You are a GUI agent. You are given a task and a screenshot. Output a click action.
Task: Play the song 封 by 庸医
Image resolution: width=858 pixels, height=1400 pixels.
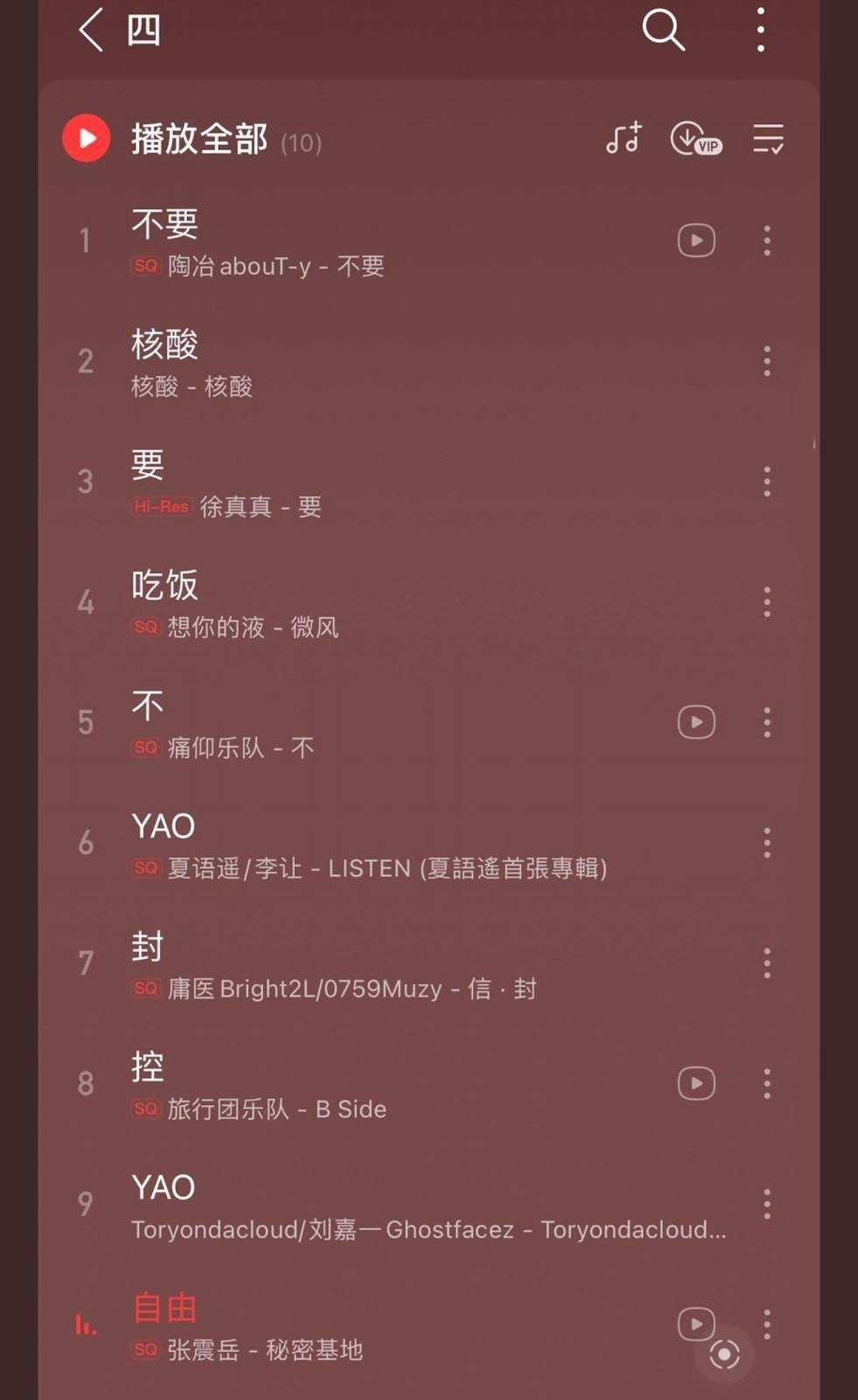tap(350, 964)
